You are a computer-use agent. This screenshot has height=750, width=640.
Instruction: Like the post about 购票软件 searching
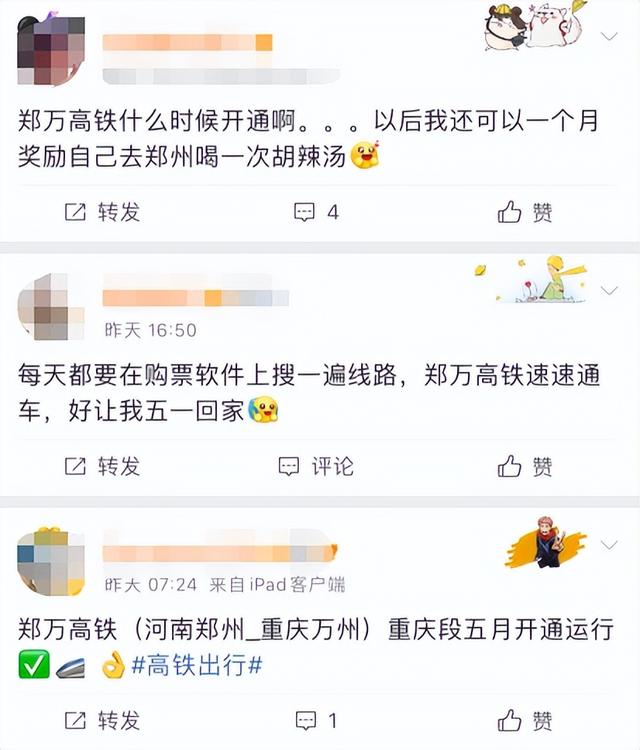click(x=526, y=466)
